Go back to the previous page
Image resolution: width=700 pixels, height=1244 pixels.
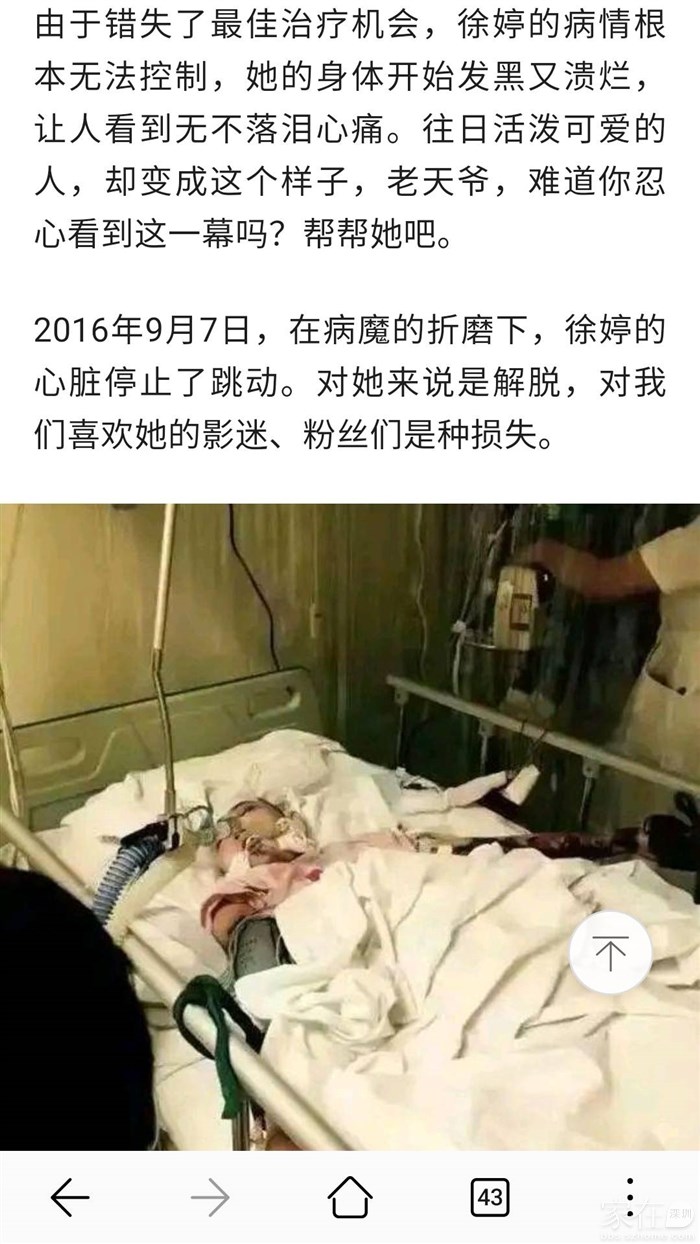(x=70, y=1197)
